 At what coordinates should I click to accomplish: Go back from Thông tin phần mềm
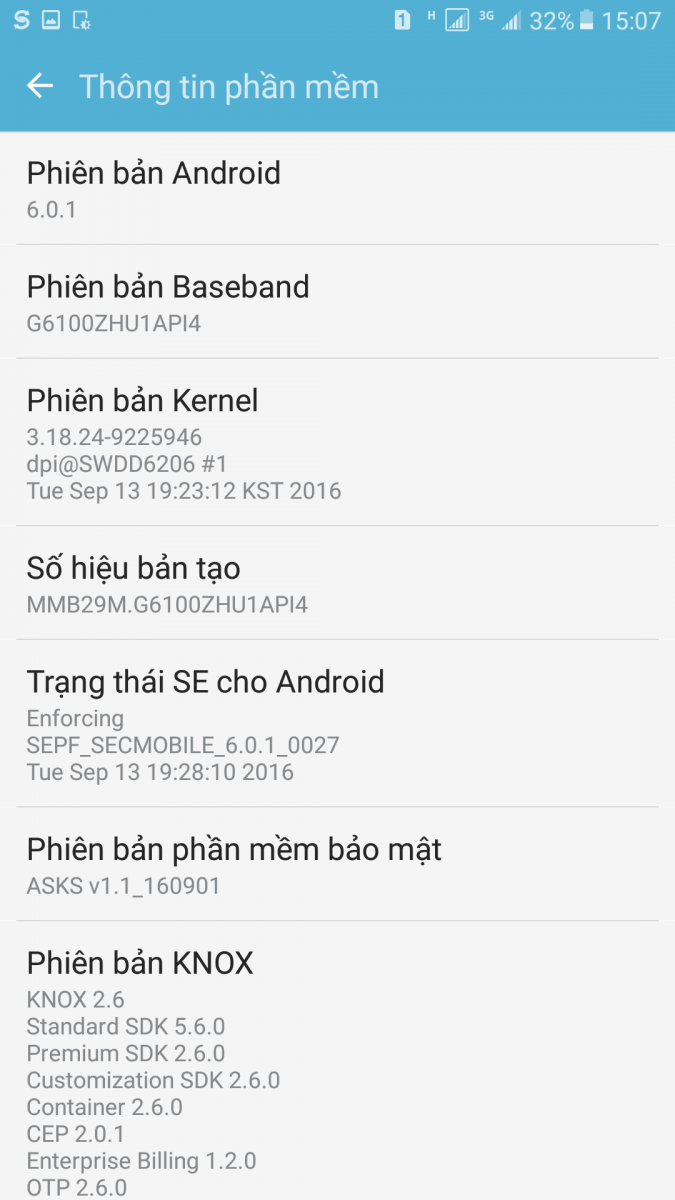tap(40, 86)
